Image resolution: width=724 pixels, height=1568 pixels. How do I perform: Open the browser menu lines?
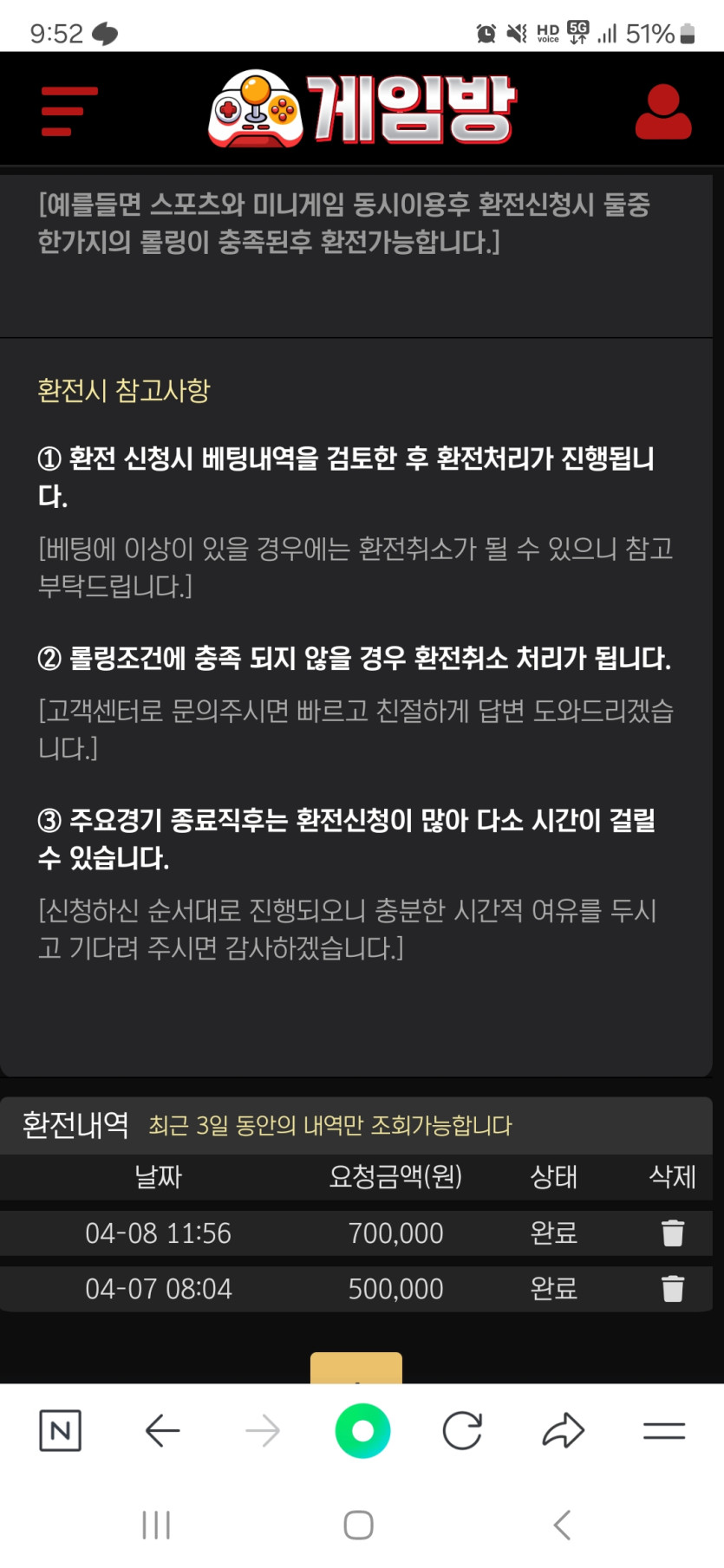tap(664, 1431)
